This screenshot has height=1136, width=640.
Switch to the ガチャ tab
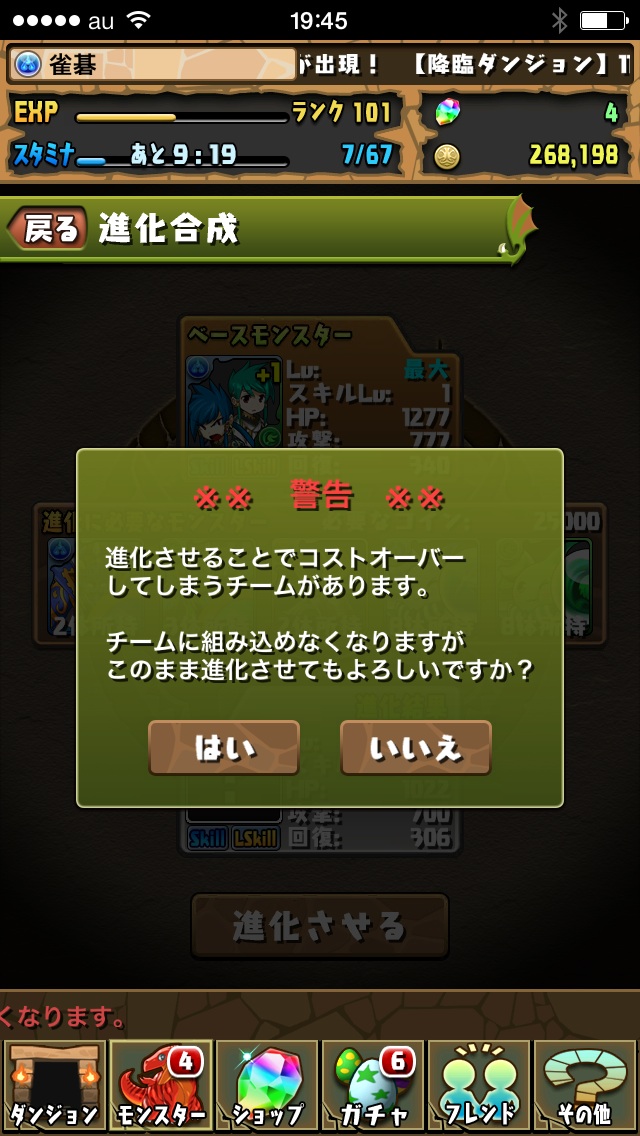click(x=372, y=1085)
